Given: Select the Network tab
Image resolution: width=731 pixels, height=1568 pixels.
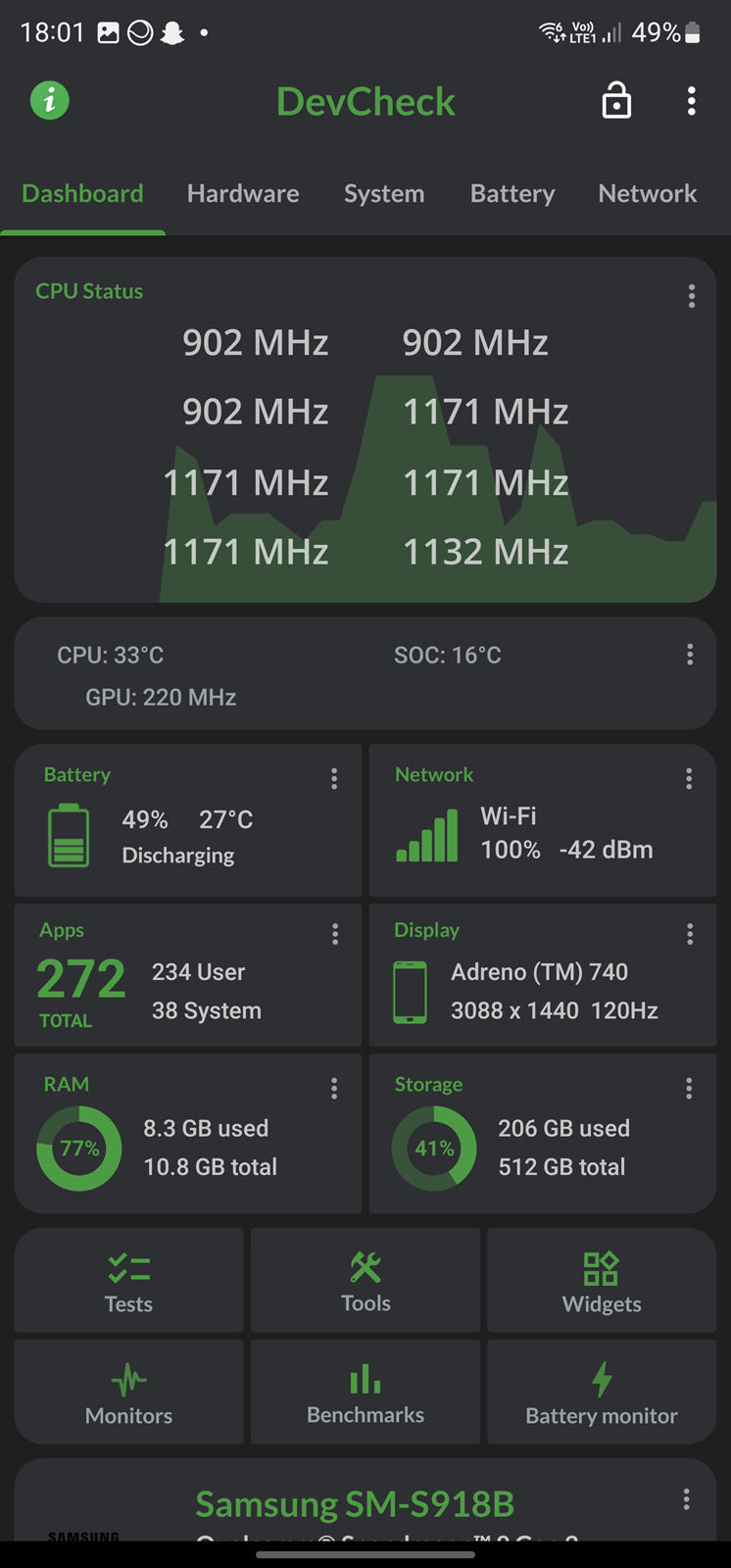Looking at the screenshot, I should [x=648, y=194].
